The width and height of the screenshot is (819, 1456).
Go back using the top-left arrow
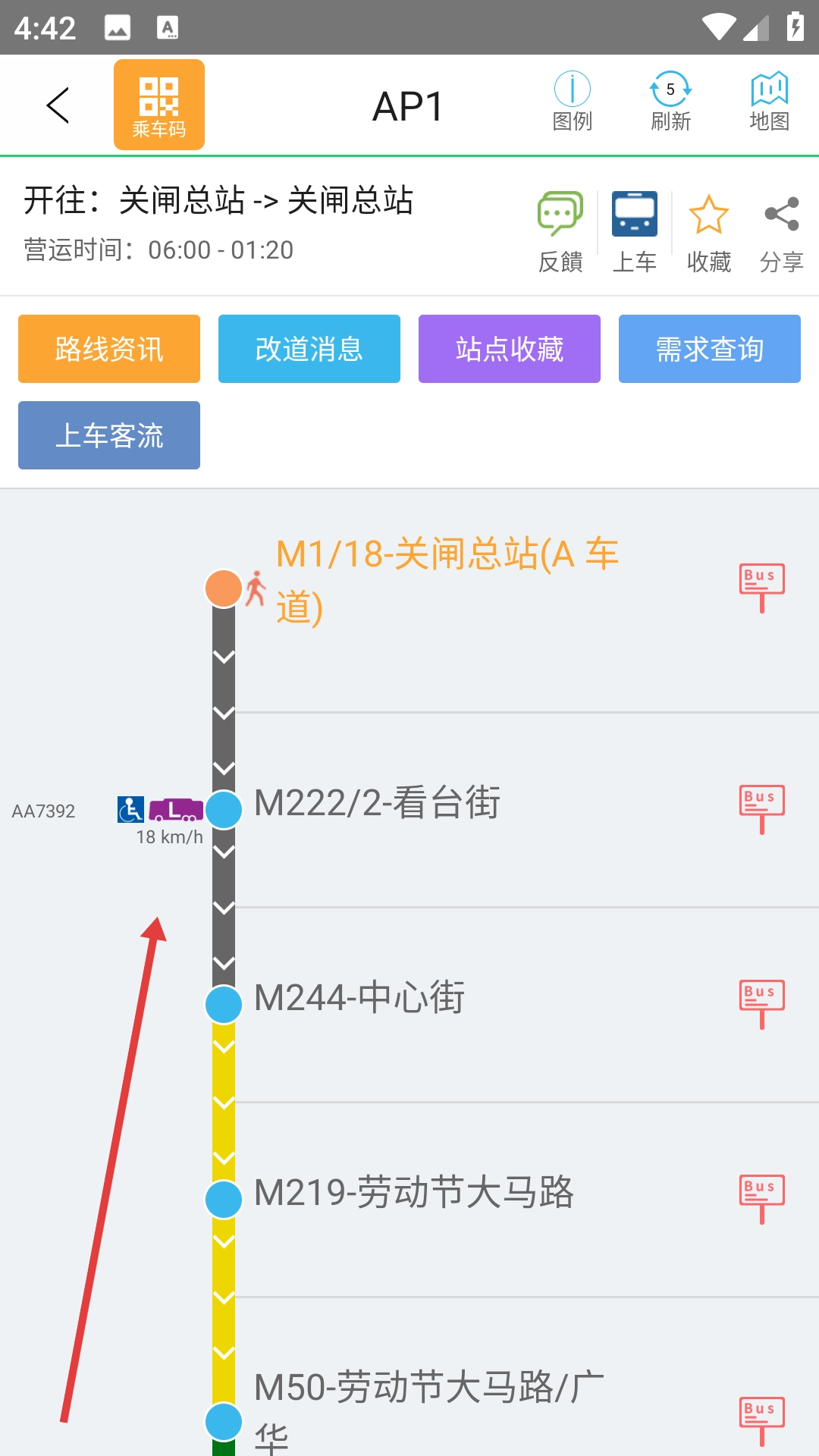click(x=58, y=105)
